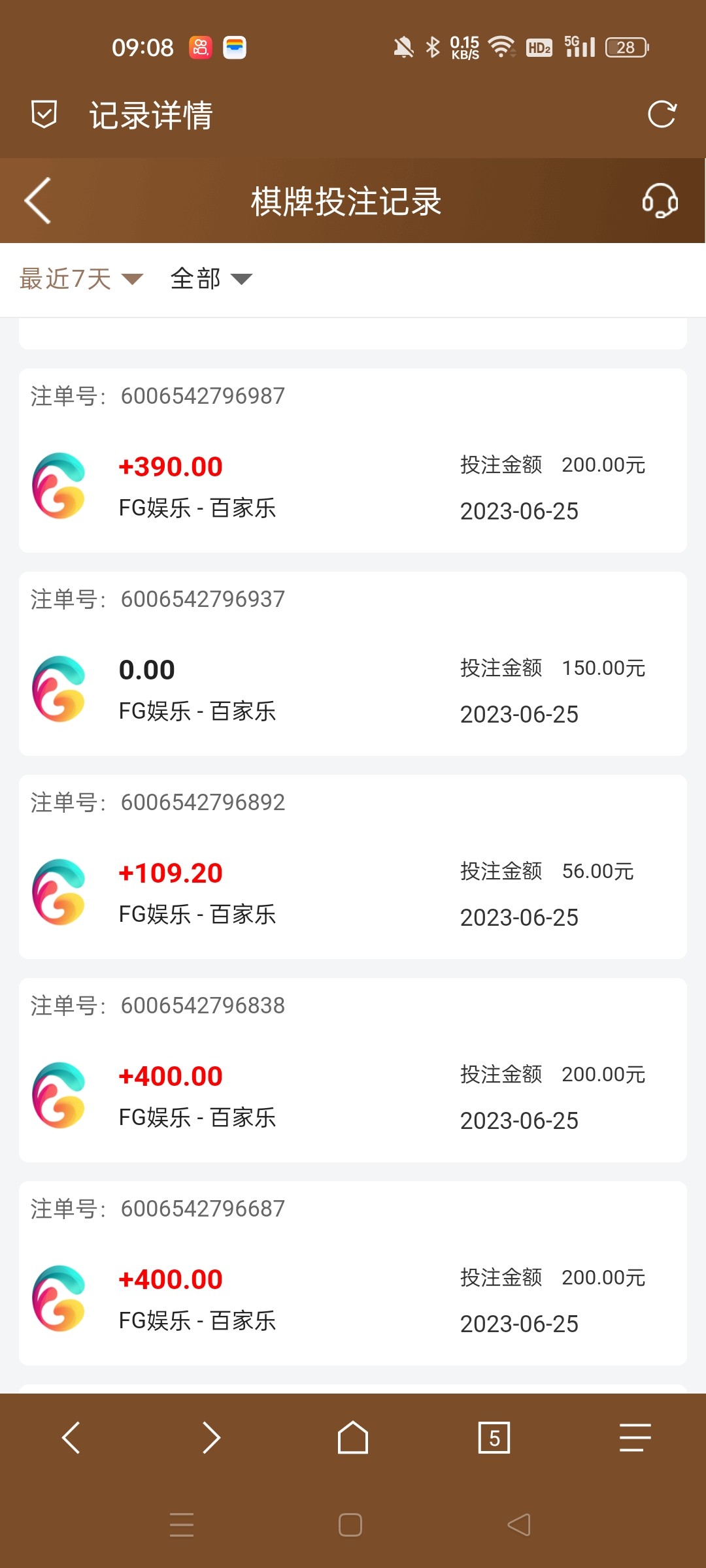Tap the system home button

pyautogui.click(x=350, y=1525)
